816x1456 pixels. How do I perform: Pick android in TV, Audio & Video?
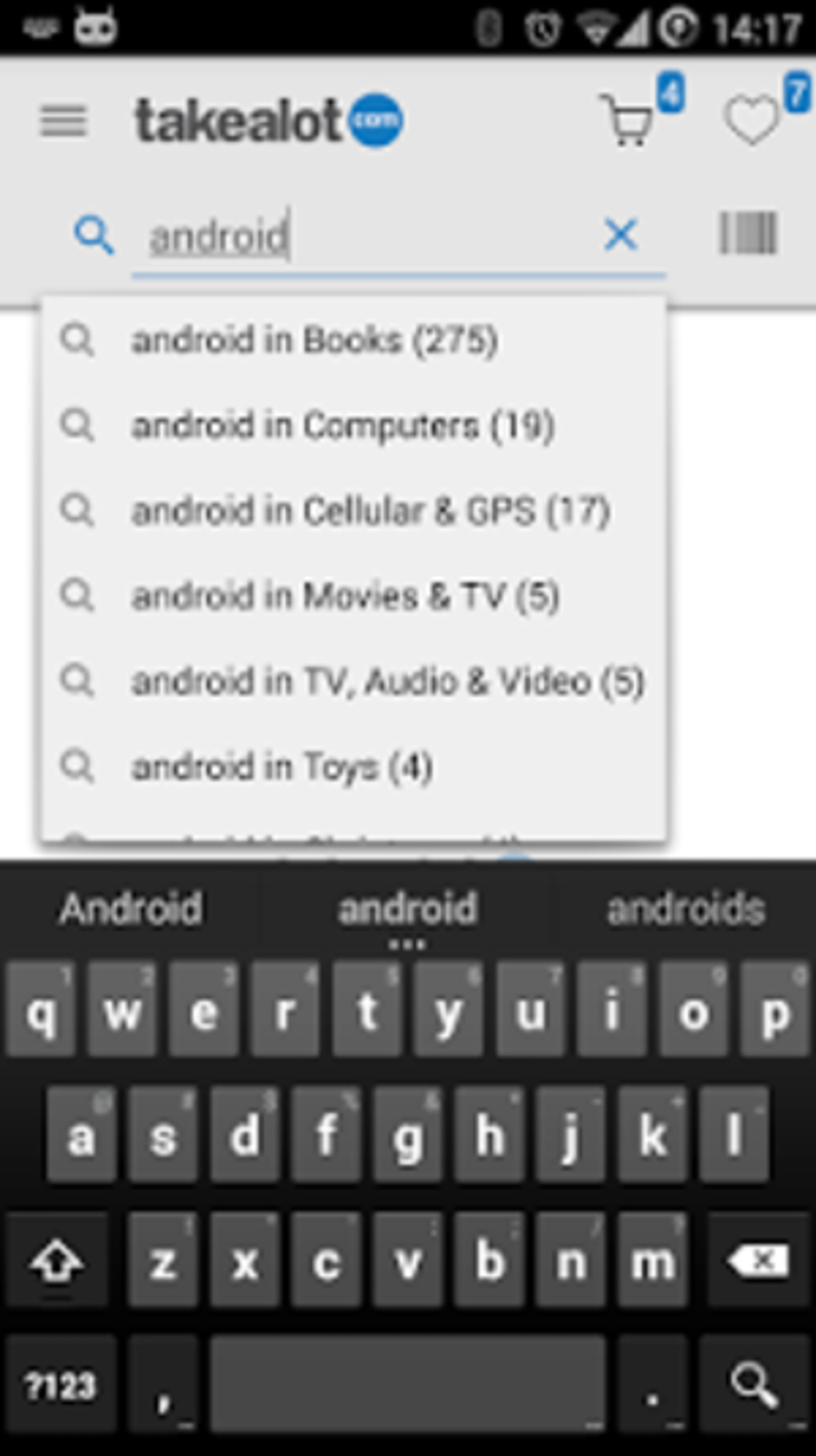click(x=354, y=681)
